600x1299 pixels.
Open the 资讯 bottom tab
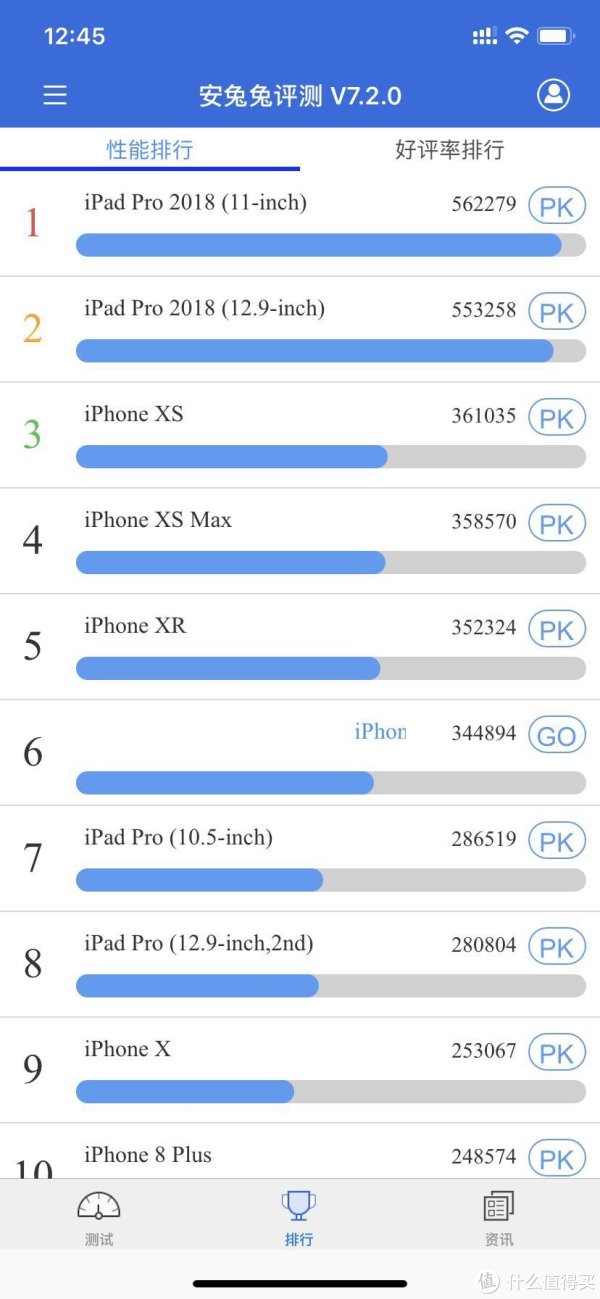(x=498, y=1218)
